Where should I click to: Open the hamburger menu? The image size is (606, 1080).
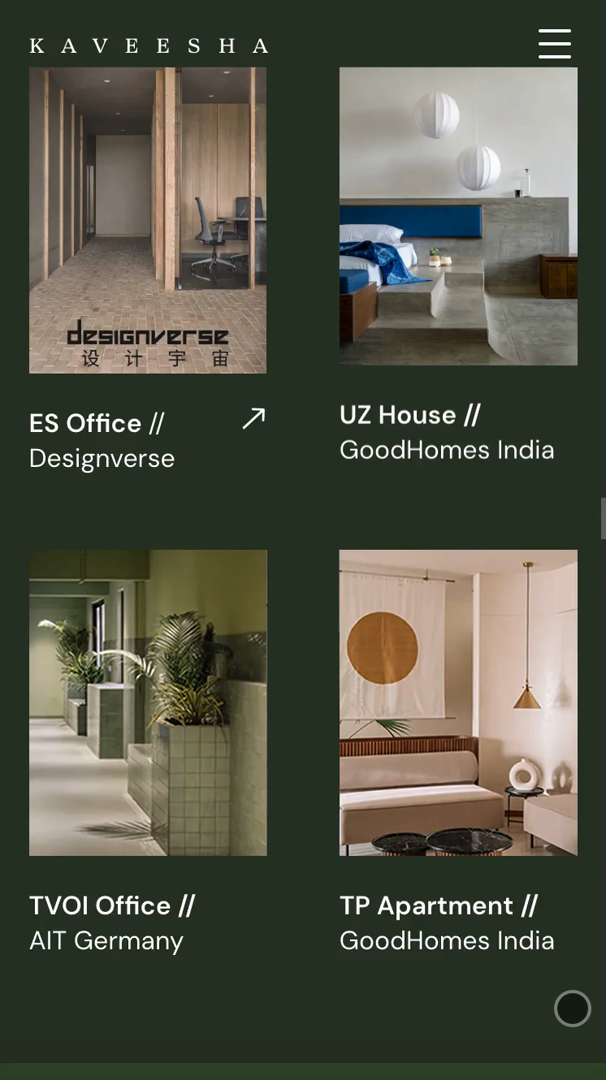554,44
